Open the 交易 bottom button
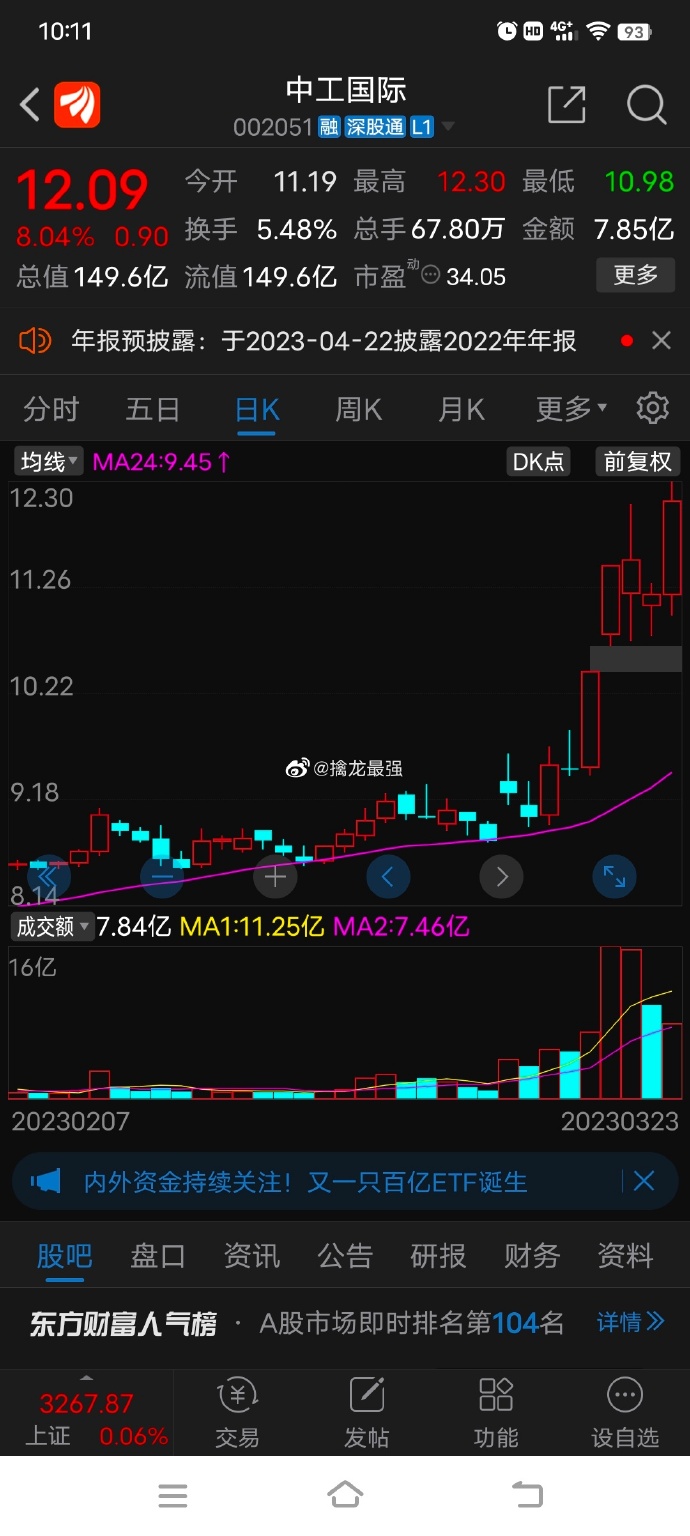This screenshot has height=1536, width=690. click(x=237, y=1412)
